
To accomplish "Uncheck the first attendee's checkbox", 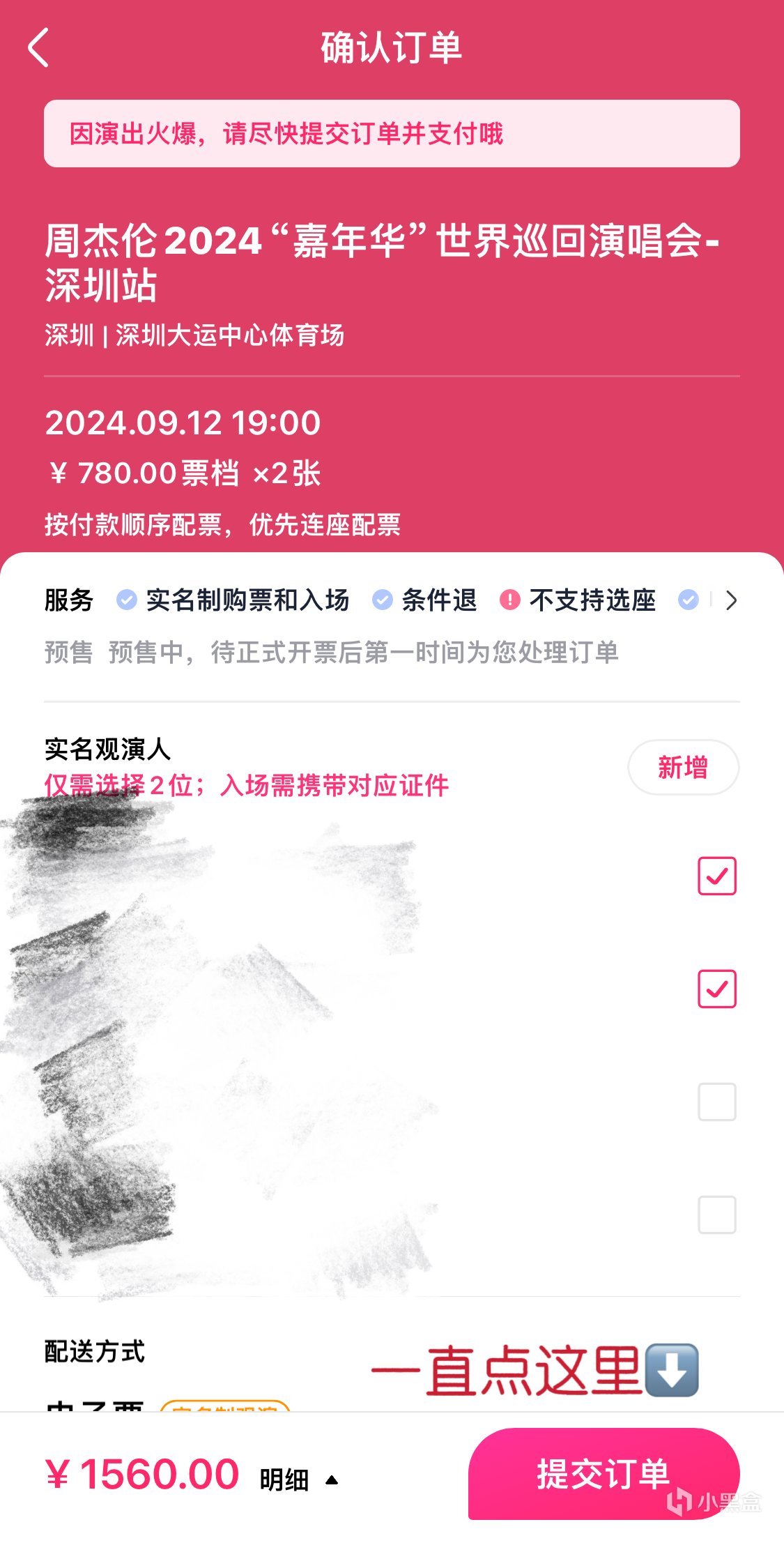I will pos(716,876).
